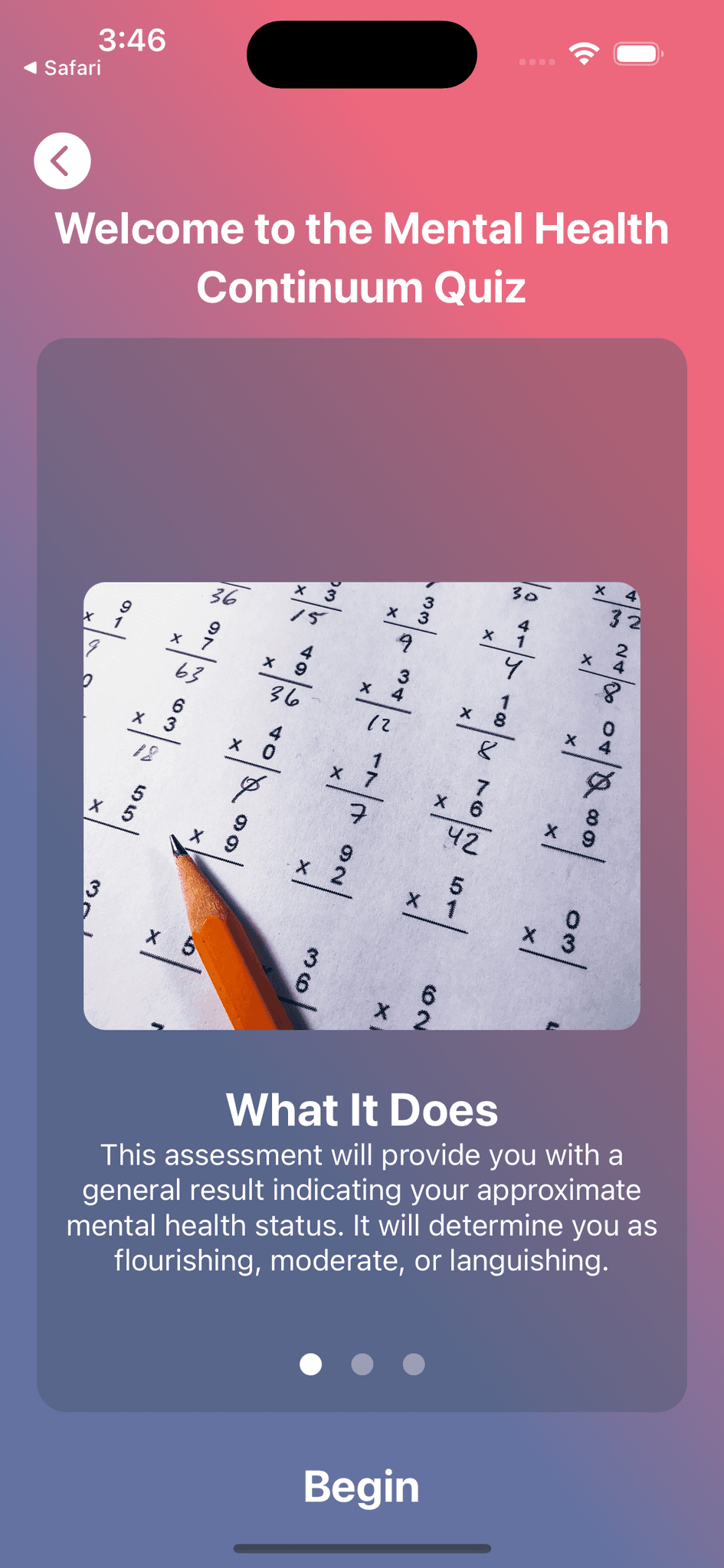Select the Wi-Fi status icon
The image size is (724, 1568).
583,54
